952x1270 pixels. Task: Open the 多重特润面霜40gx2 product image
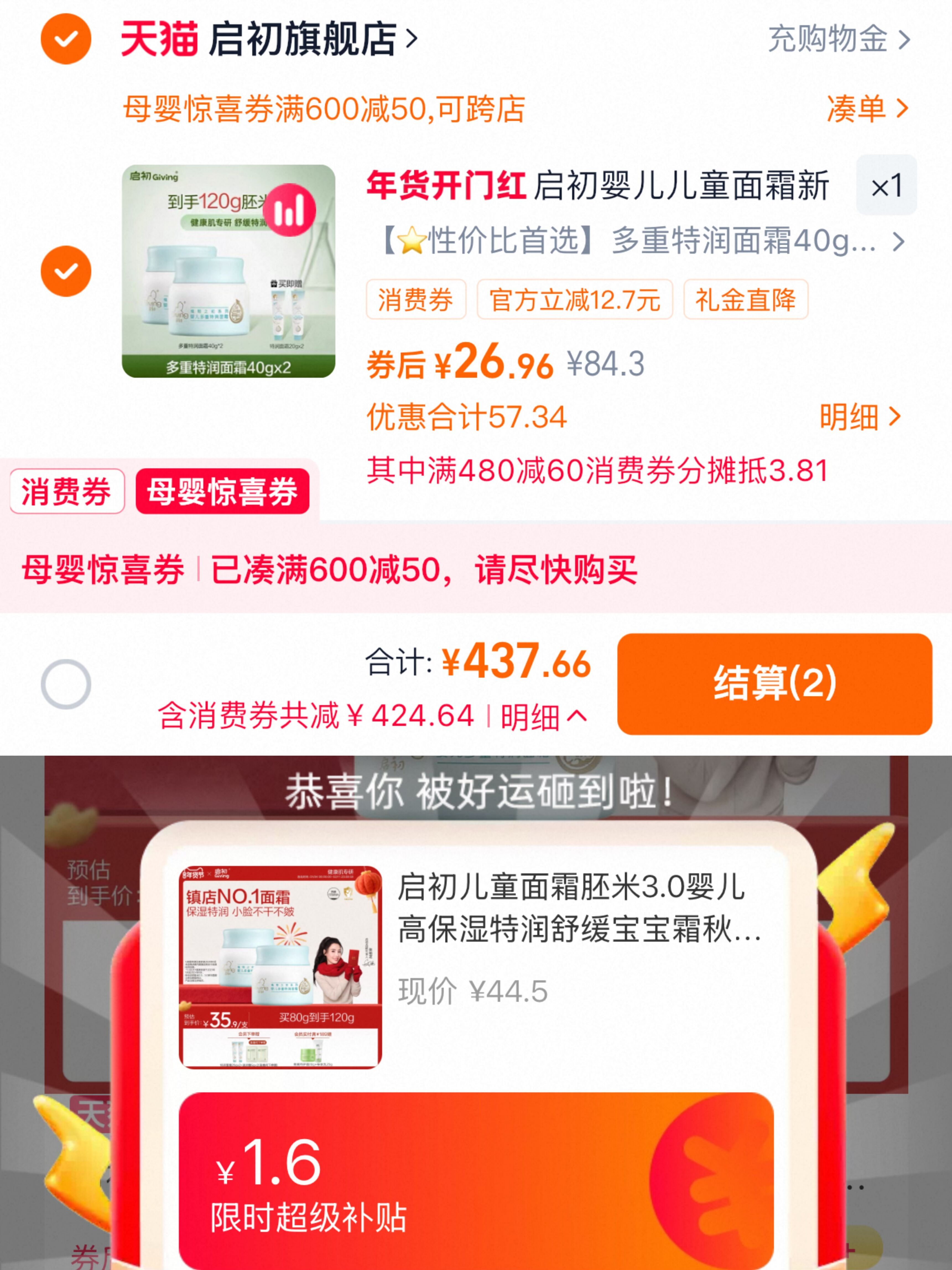pyautogui.click(x=228, y=271)
